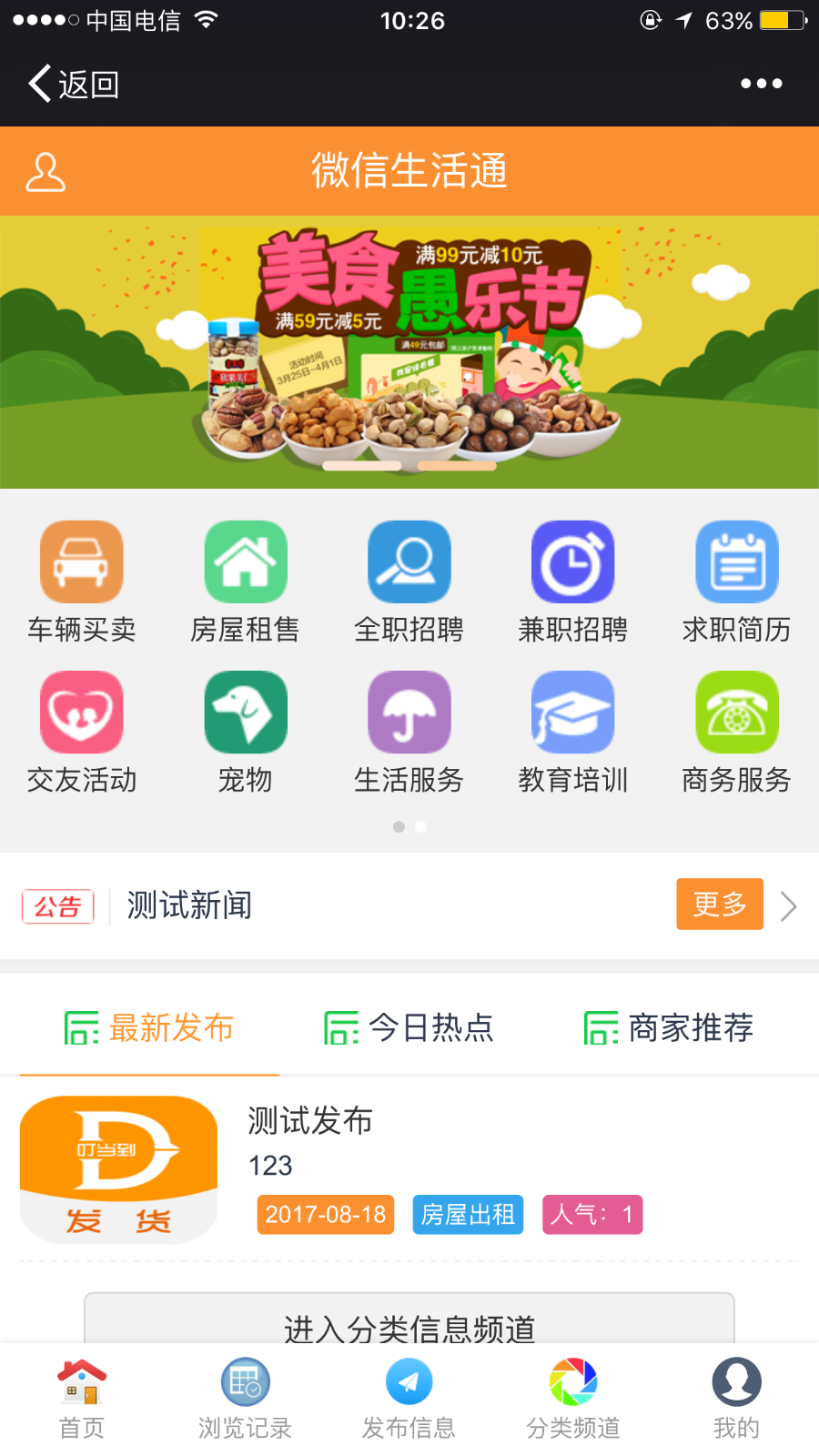Screen dimensions: 819x1456
Task: Open the 宠物 category
Action: pos(246,733)
